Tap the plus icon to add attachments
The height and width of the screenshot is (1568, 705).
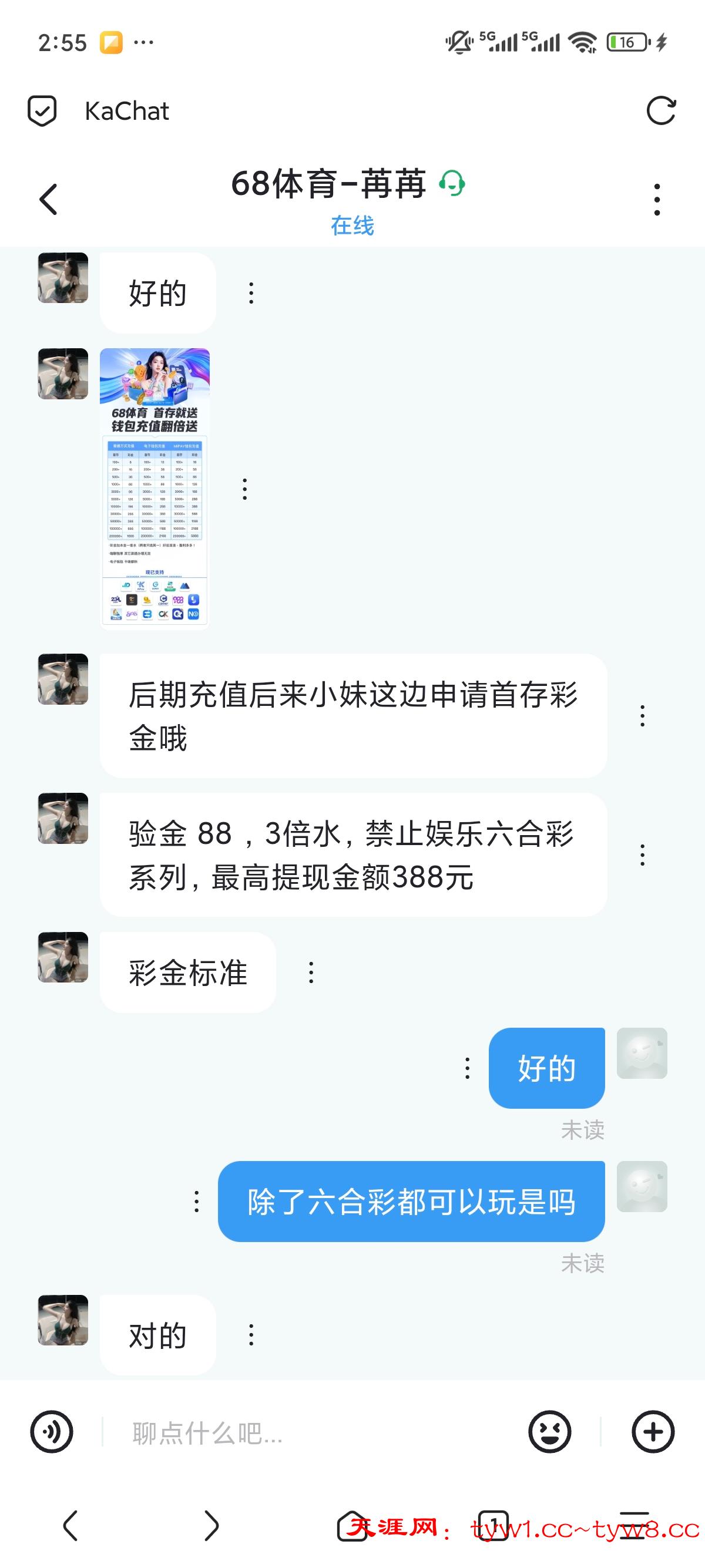point(653,1432)
